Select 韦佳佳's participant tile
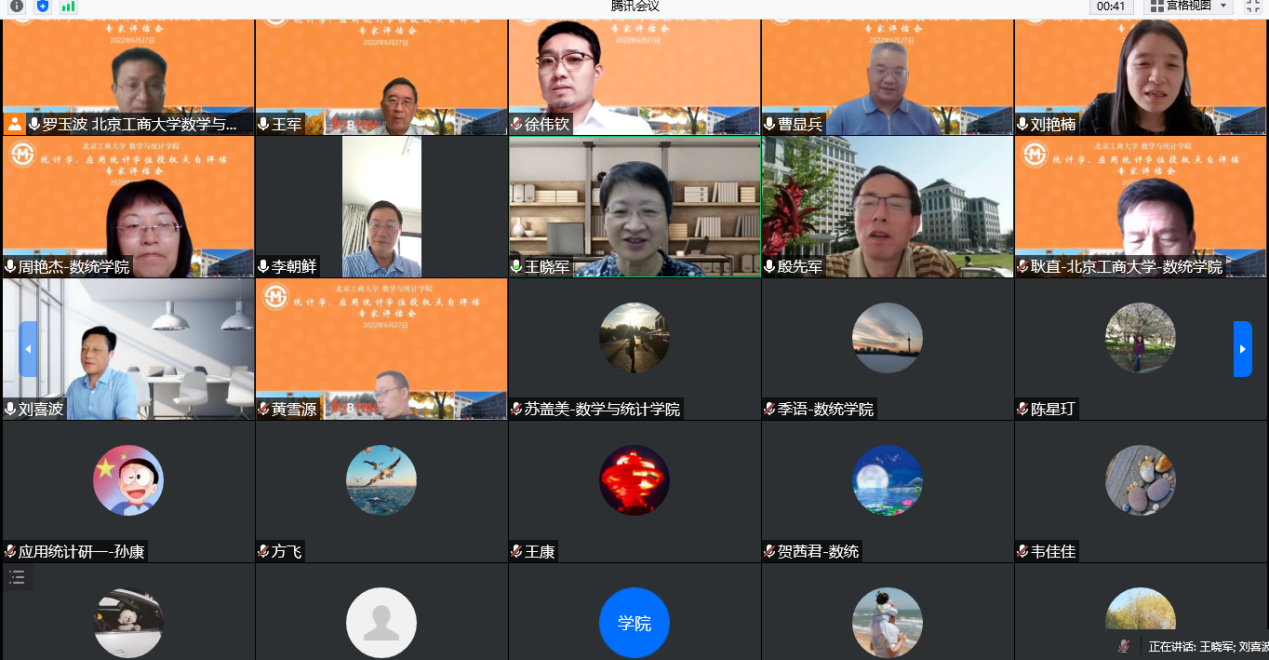Screen dimensions: 1269x660 1140,490
